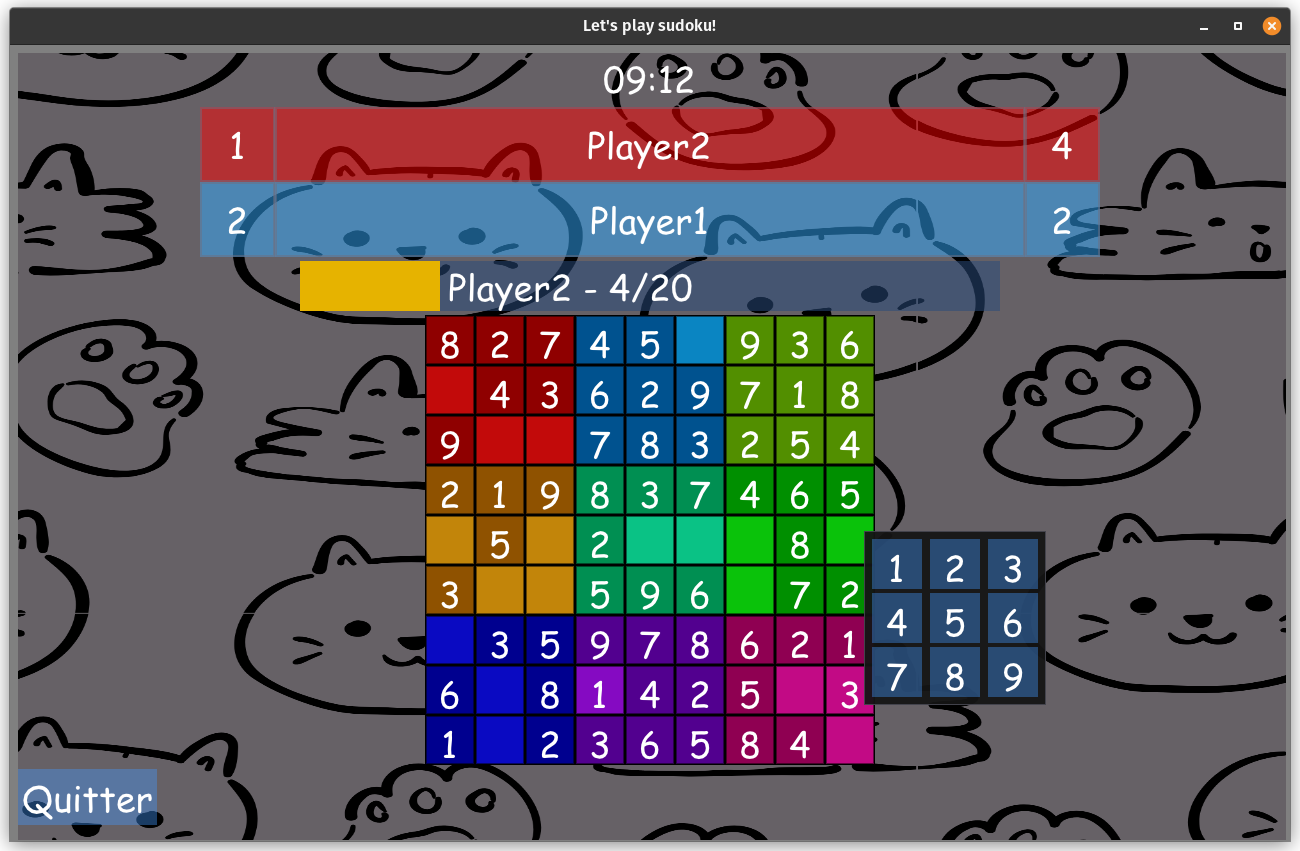This screenshot has width=1300, height=851.
Task: Select the empty light-blue cell beside the 5
Action: (x=700, y=341)
